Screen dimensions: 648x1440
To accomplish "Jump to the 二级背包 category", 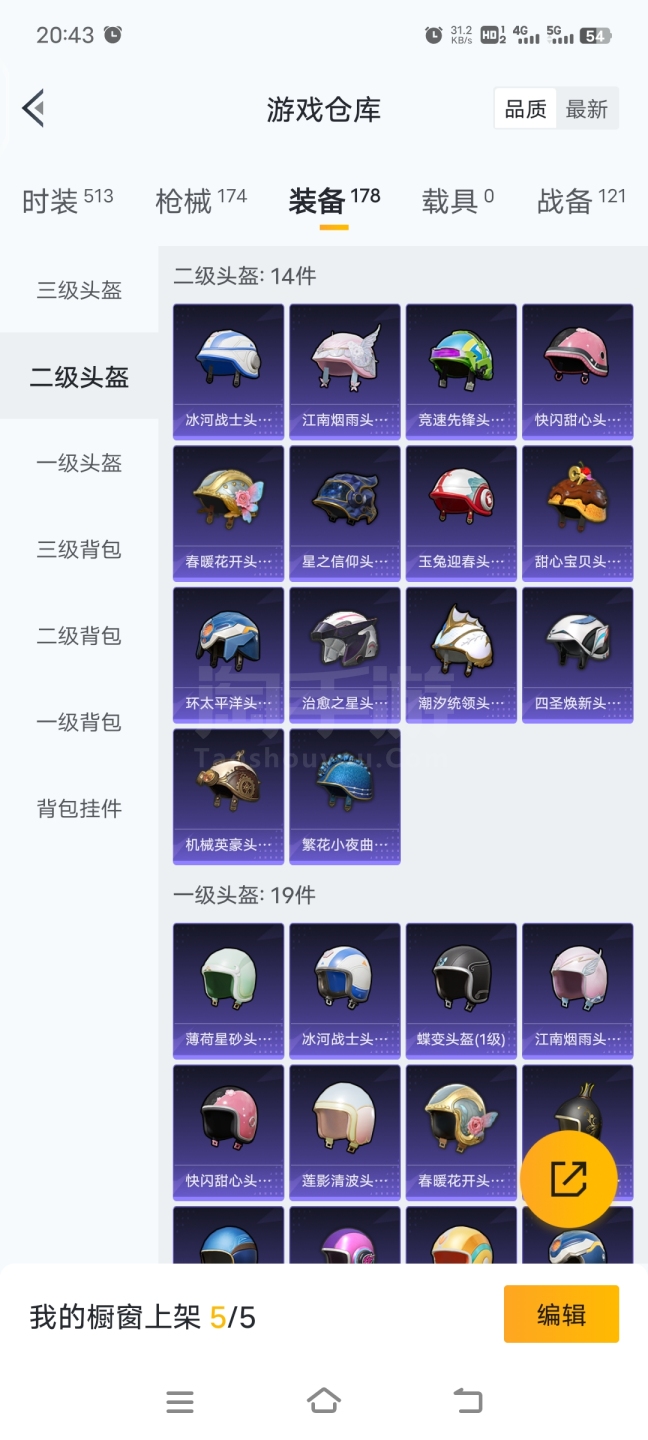I will [79, 636].
